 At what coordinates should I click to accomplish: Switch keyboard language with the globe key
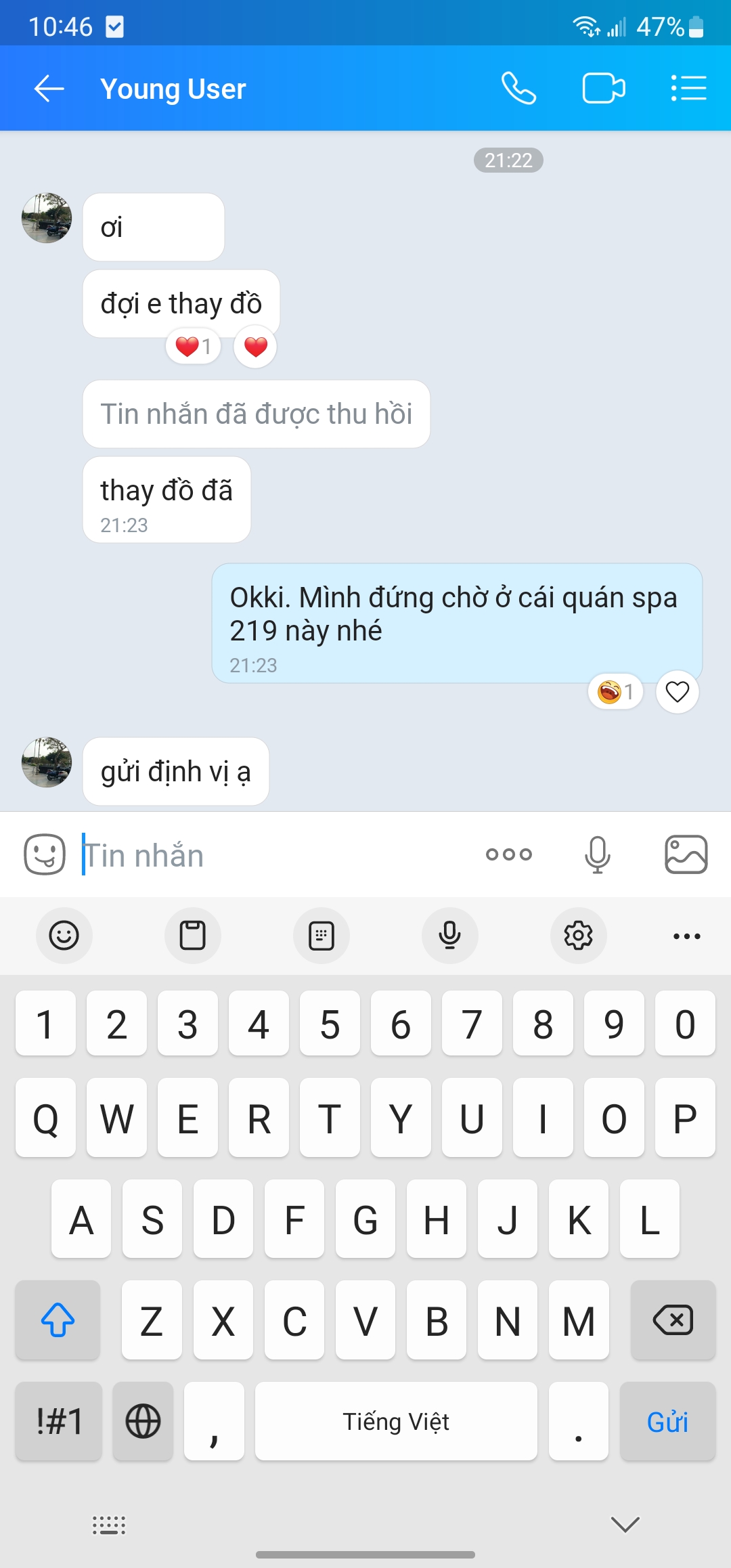[x=143, y=1422]
